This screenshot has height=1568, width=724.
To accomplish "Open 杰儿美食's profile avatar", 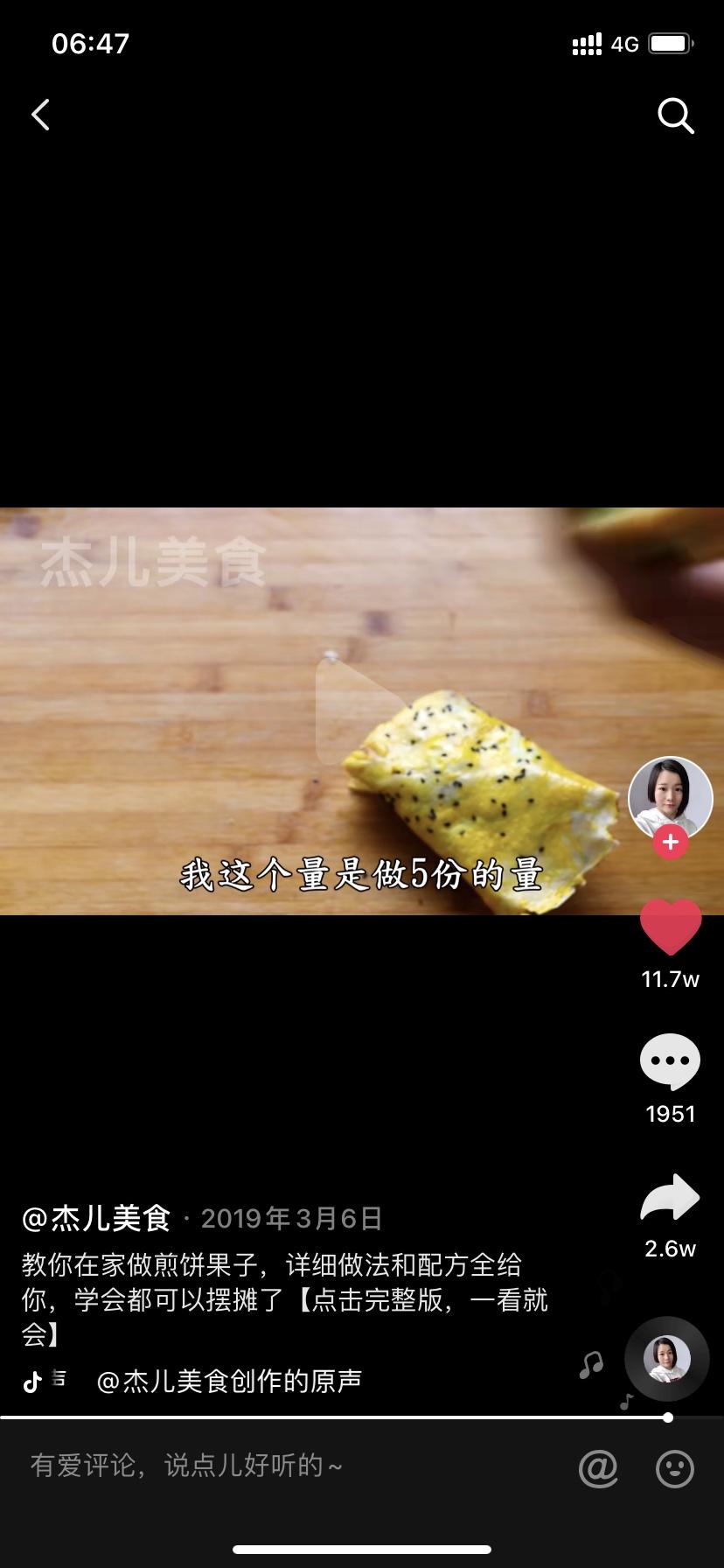I will (x=671, y=797).
